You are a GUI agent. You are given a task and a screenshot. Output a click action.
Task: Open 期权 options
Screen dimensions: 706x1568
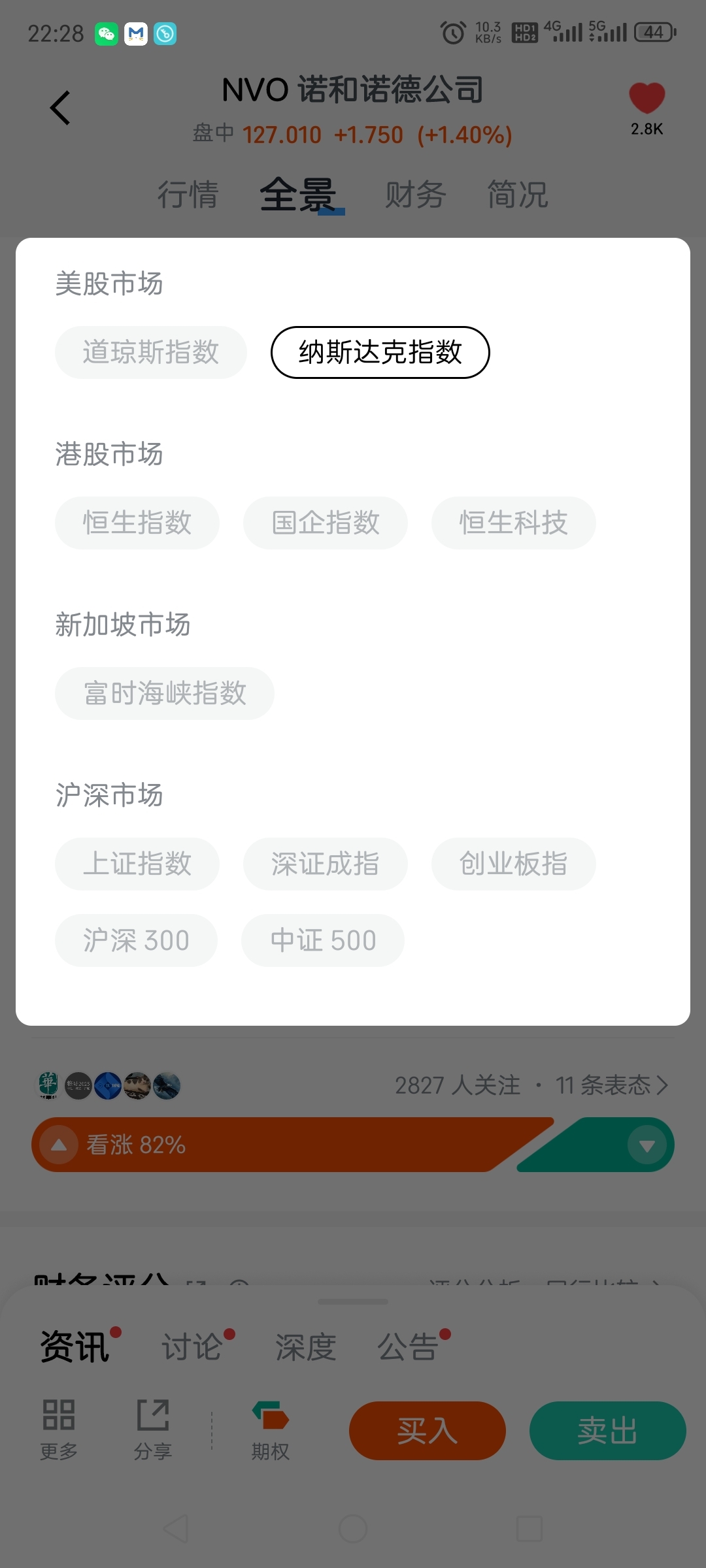(x=270, y=1429)
